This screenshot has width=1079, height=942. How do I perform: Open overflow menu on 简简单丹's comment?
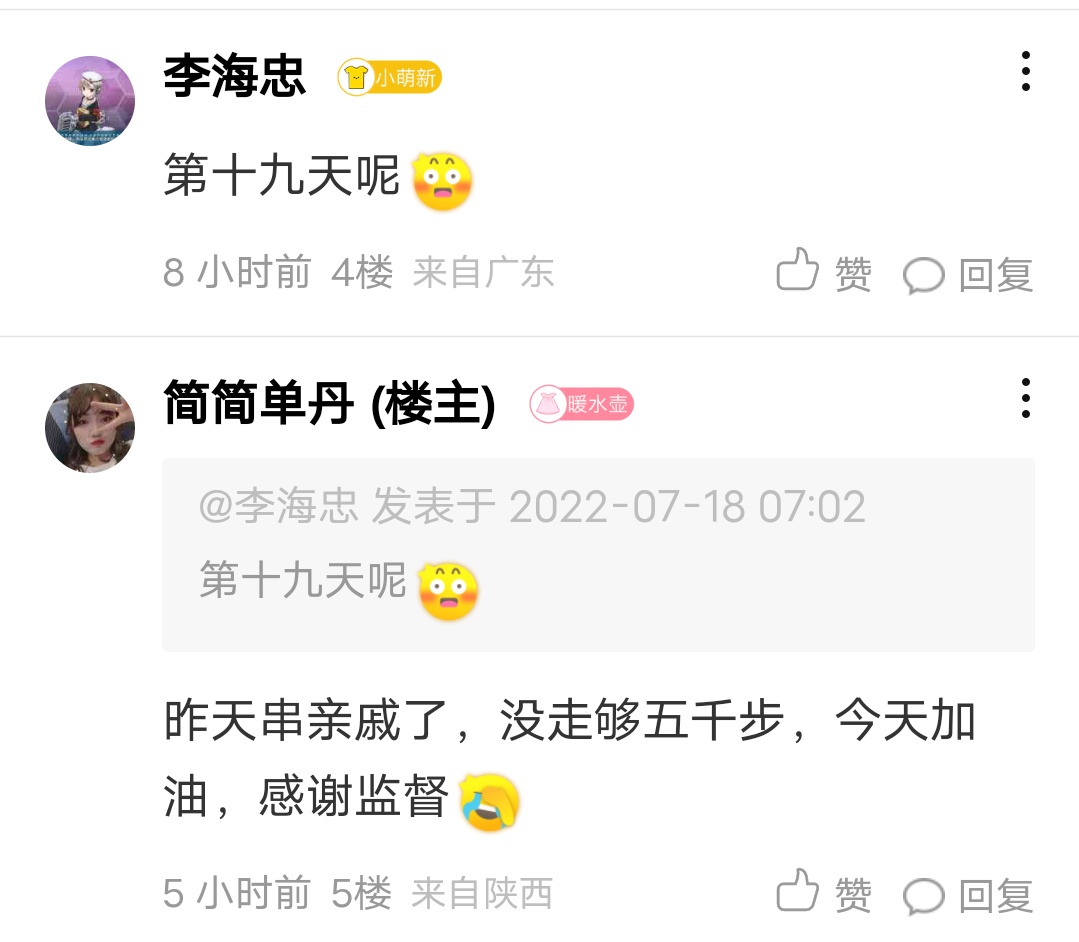pyautogui.click(x=1025, y=398)
